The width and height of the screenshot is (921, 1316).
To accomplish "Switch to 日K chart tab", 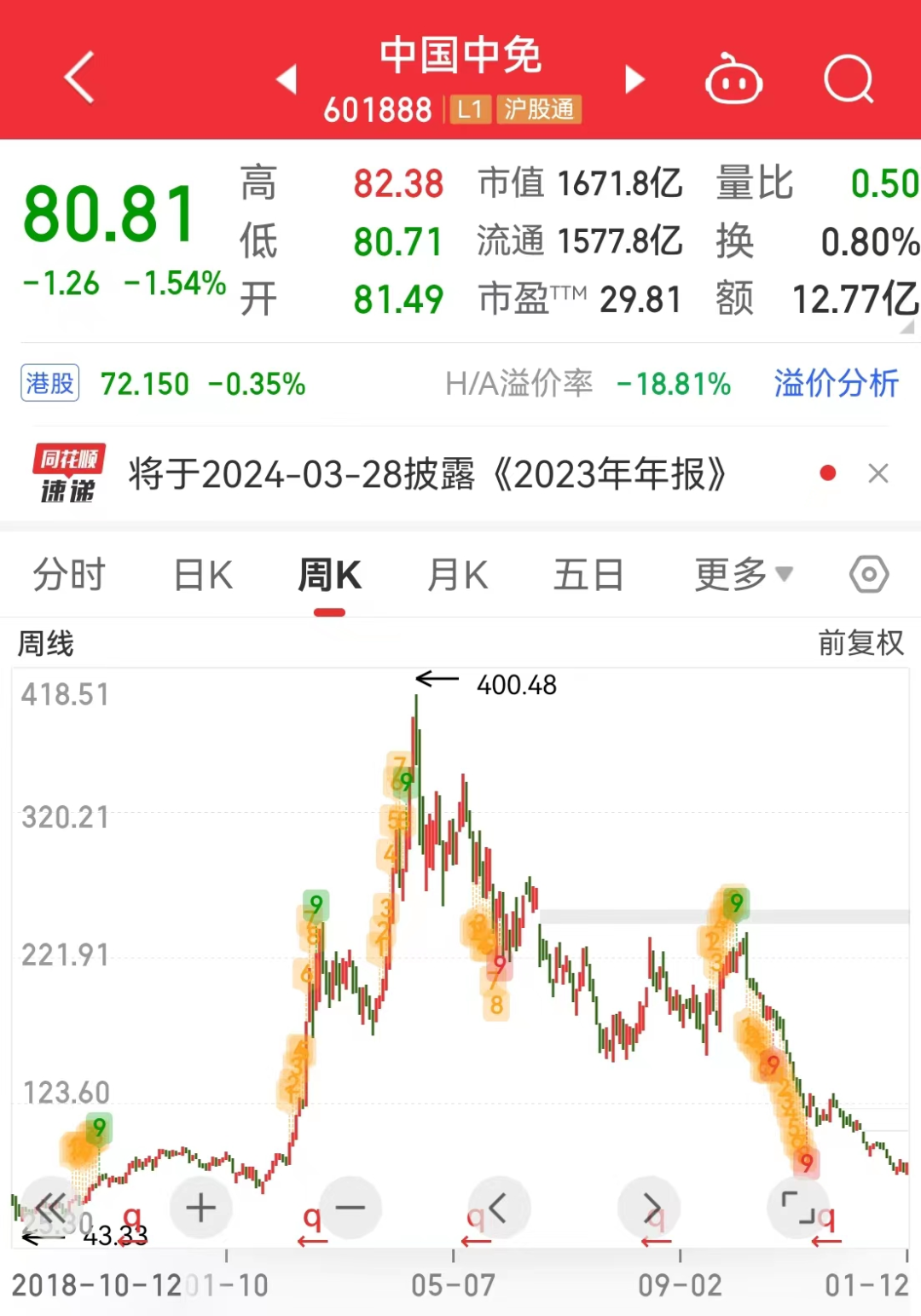I will (203, 575).
